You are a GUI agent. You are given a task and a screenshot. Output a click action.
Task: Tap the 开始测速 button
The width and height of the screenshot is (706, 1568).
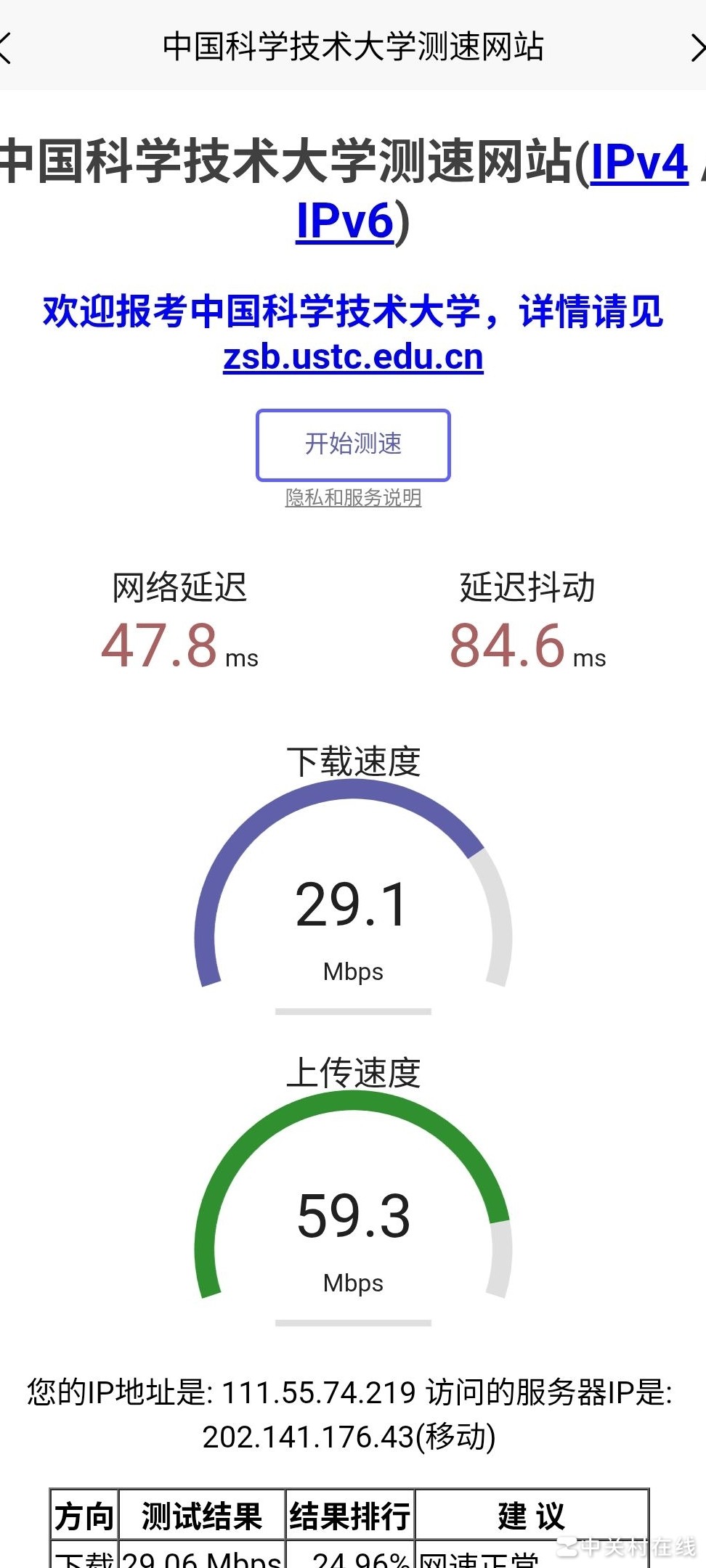tap(353, 444)
